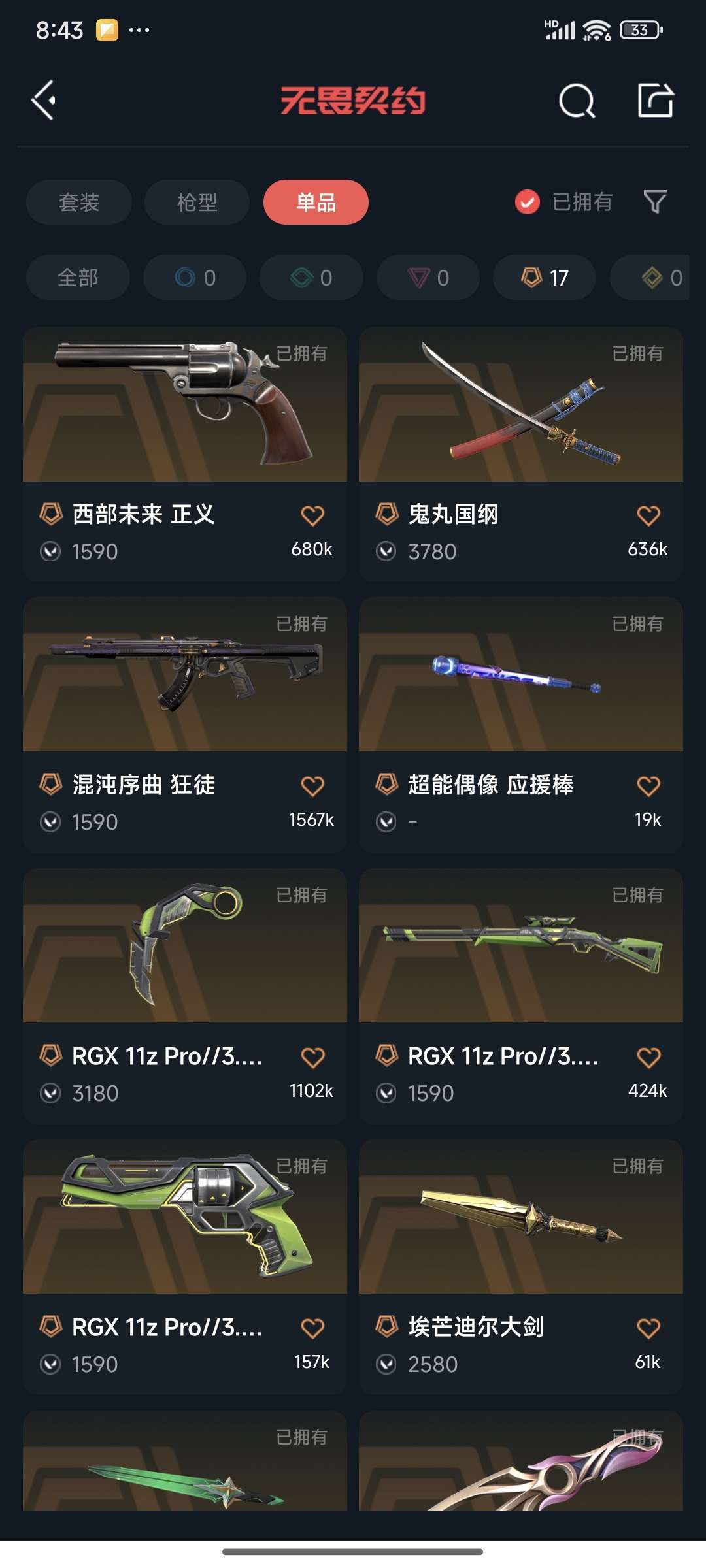Like the 西部未来 正义 skin
This screenshot has height=1568, width=706.
pos(312,515)
